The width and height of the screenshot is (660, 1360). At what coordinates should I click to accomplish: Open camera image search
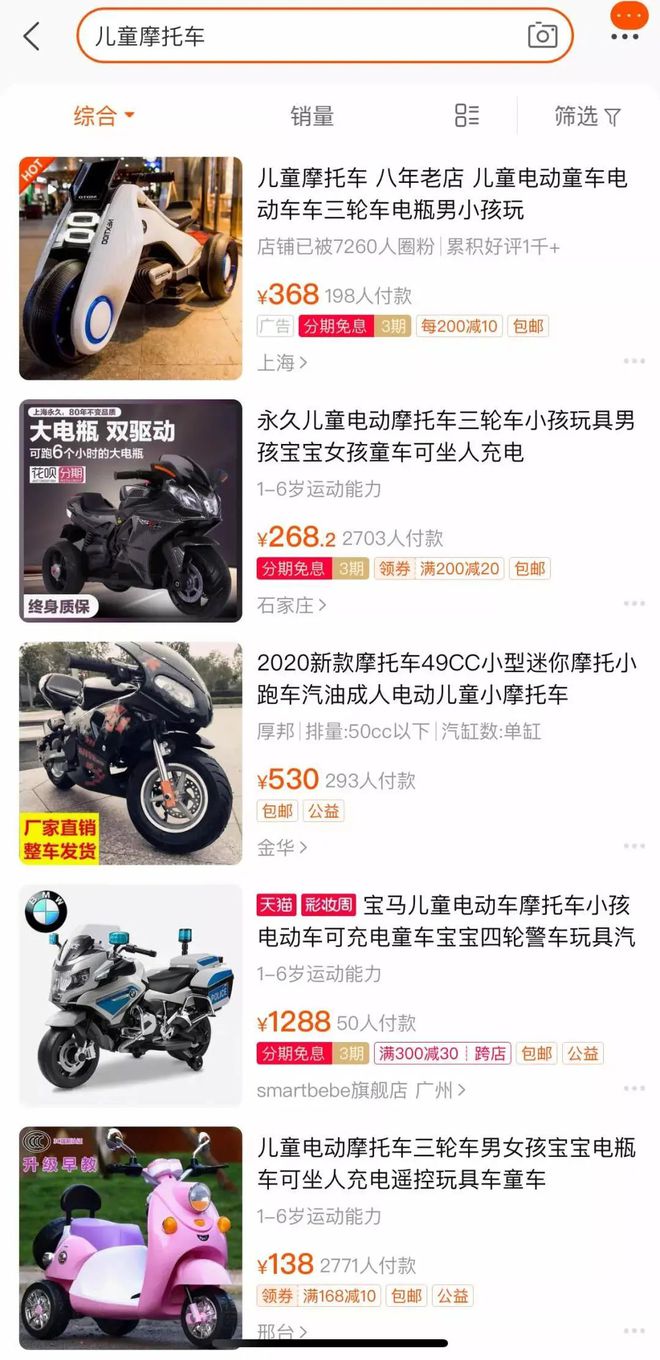click(542, 36)
